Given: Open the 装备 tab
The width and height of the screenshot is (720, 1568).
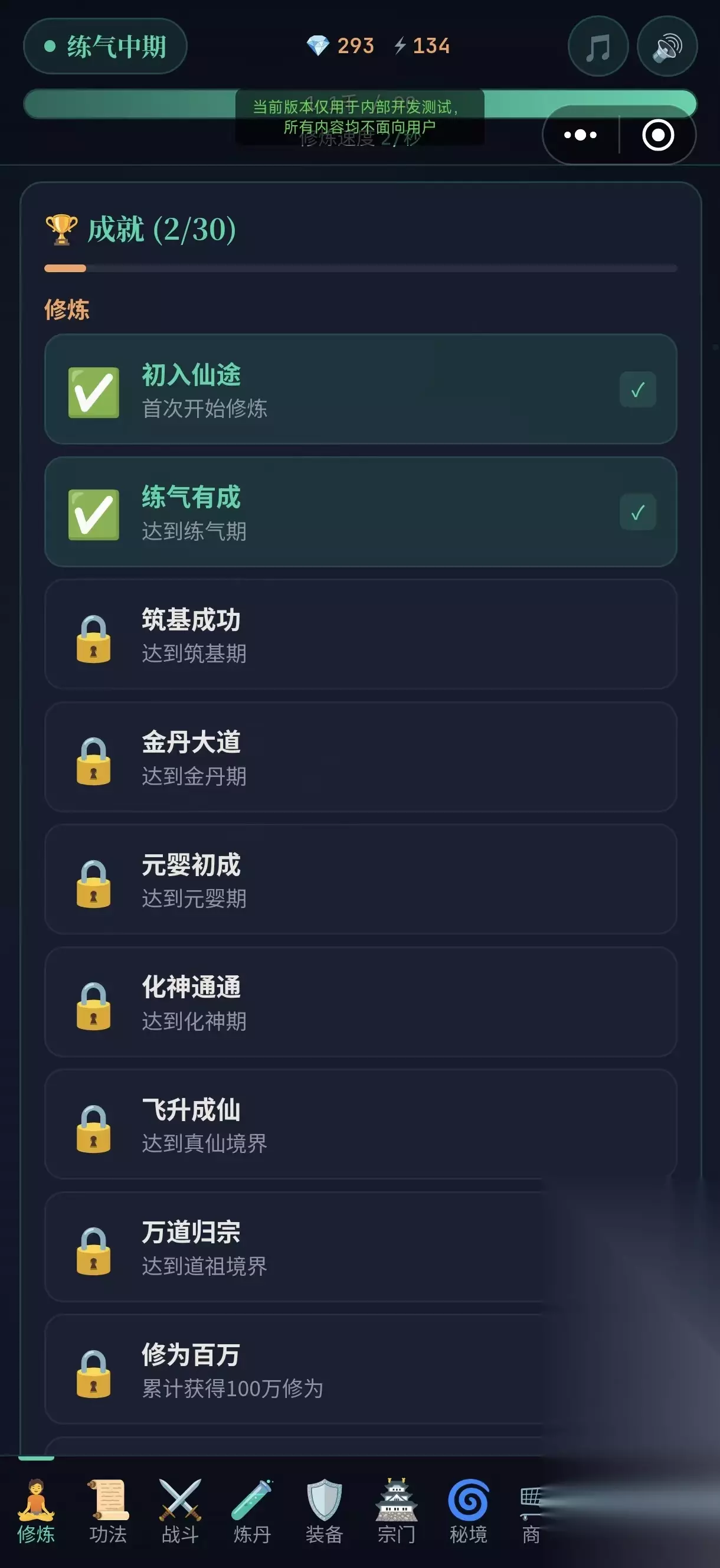Looking at the screenshot, I should tap(325, 1511).
